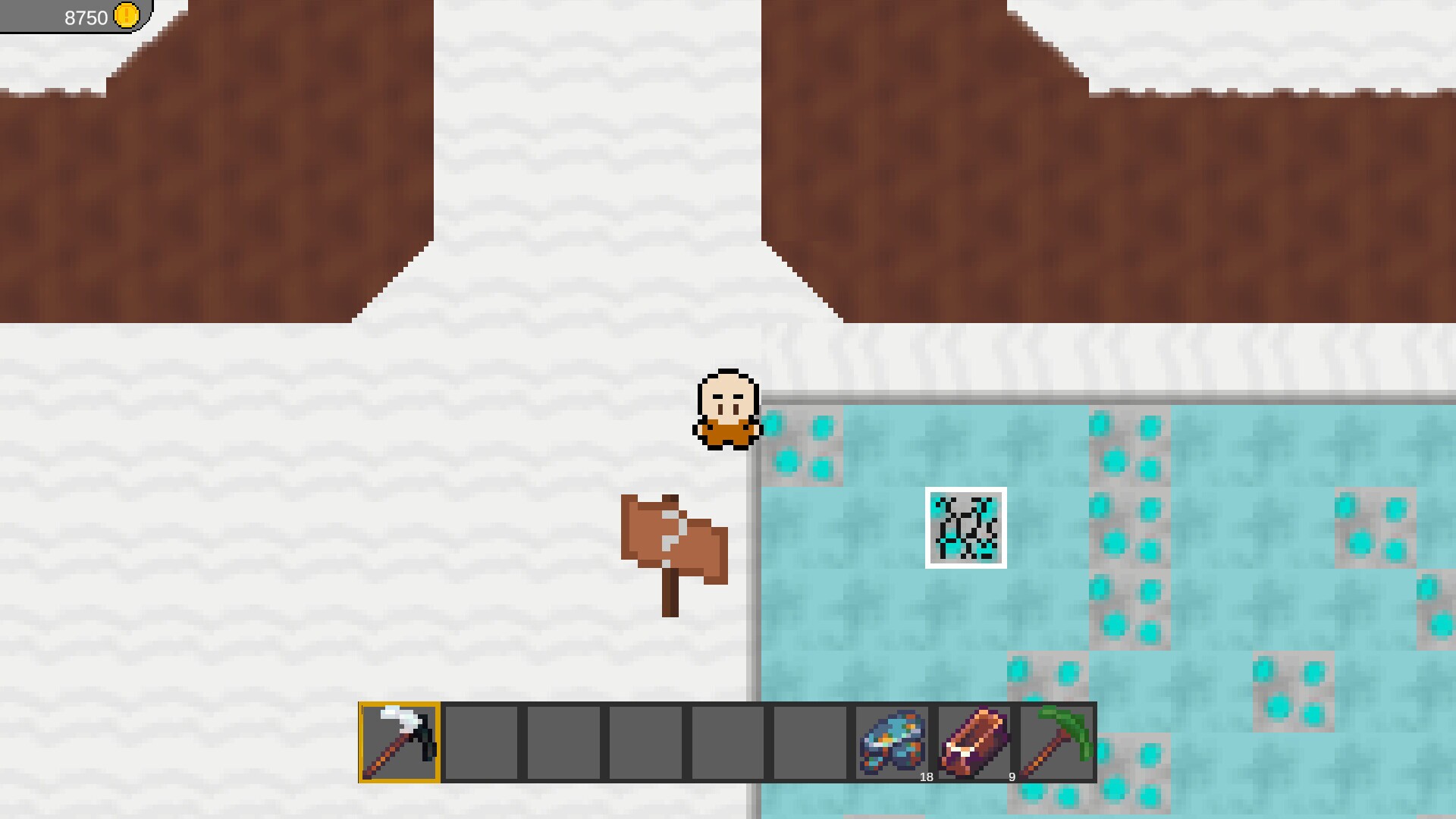Select the green pickaxe hotbar slot
Viewport: 1456px width, 819px height.
click(x=1057, y=742)
